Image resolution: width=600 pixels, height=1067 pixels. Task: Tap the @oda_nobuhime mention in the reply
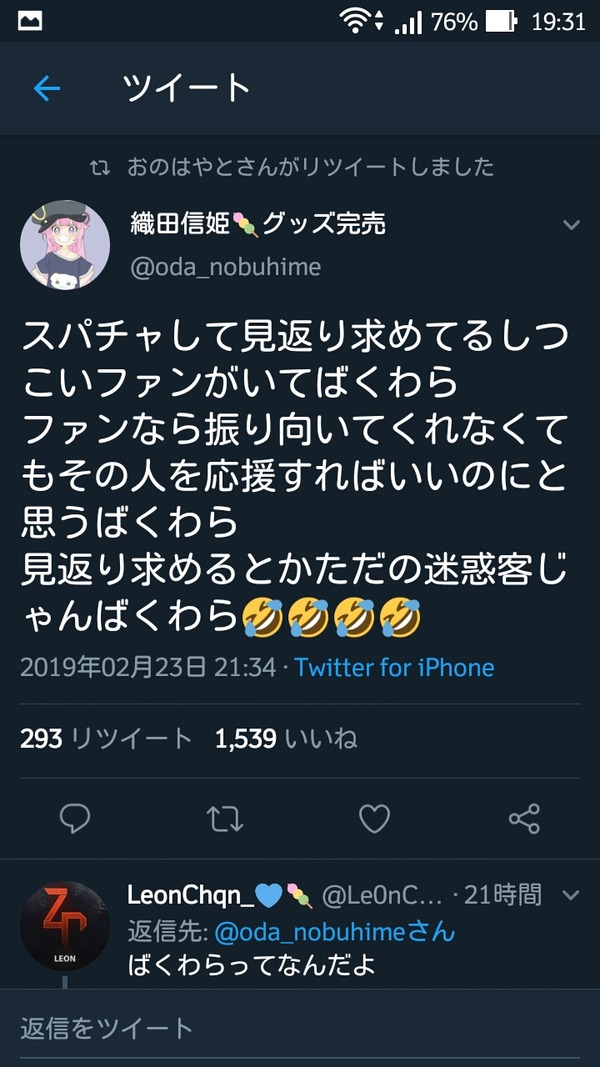point(335,932)
